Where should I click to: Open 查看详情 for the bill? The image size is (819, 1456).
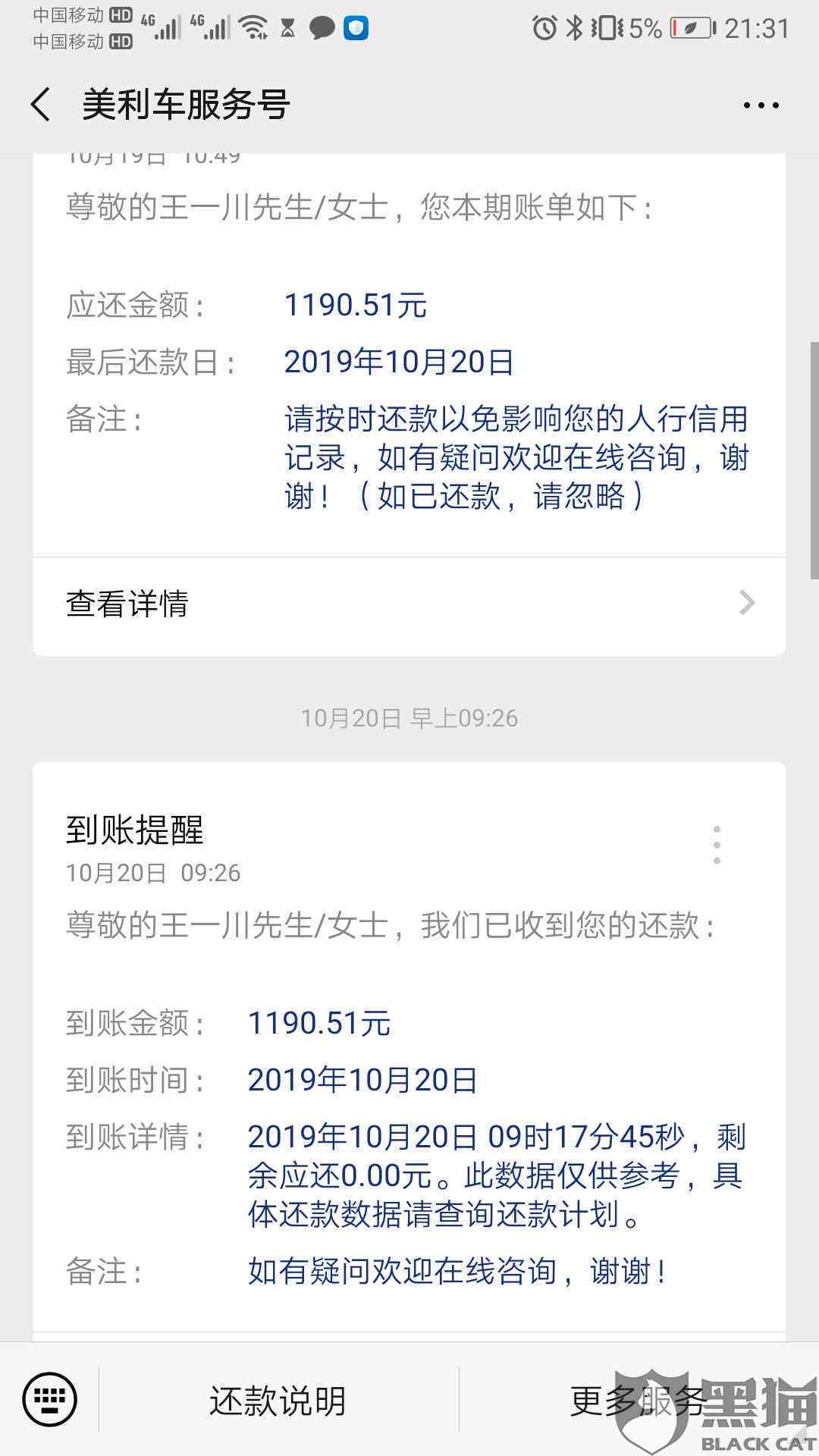pyautogui.click(x=409, y=604)
